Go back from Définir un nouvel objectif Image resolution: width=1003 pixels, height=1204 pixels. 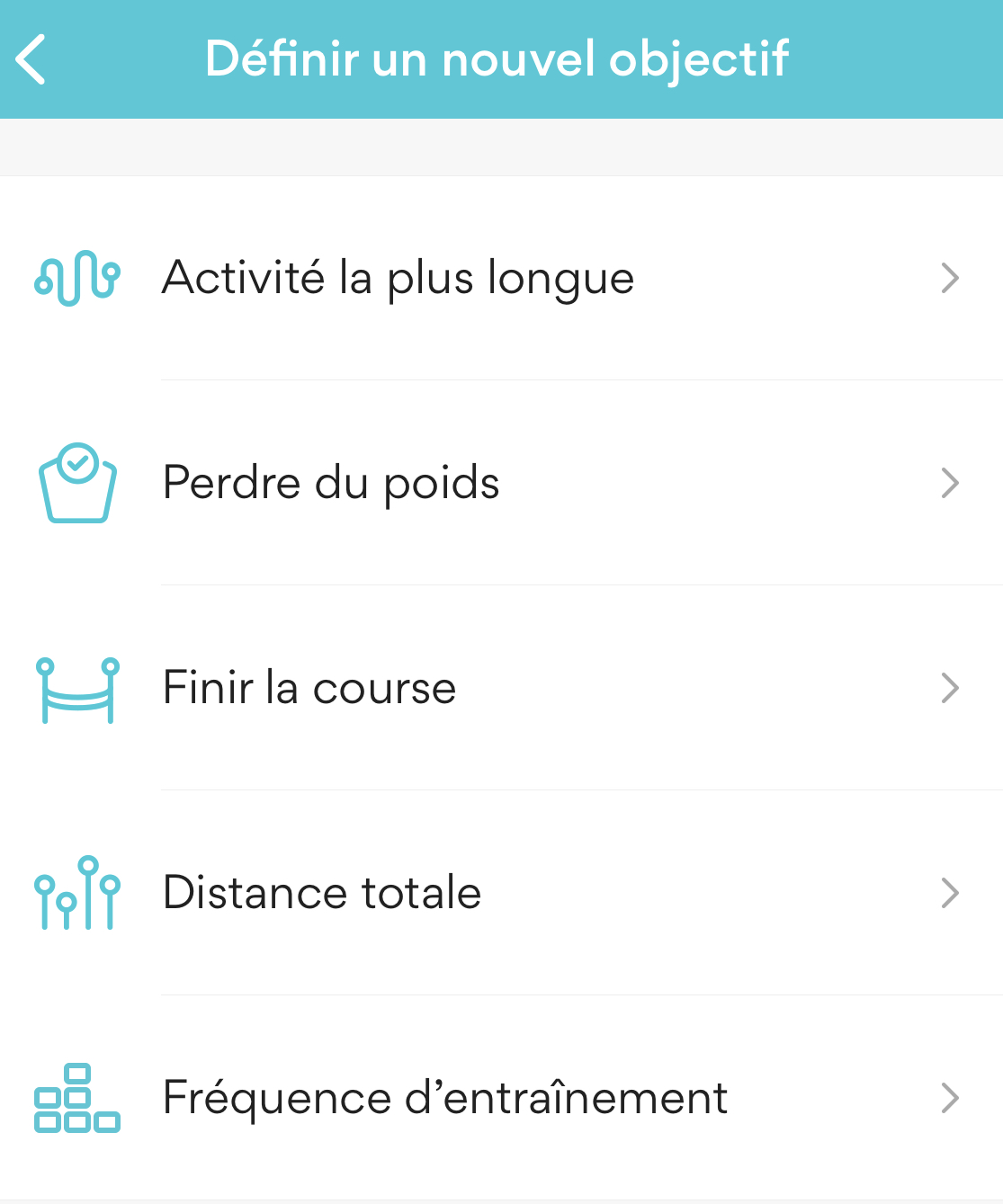point(31,59)
